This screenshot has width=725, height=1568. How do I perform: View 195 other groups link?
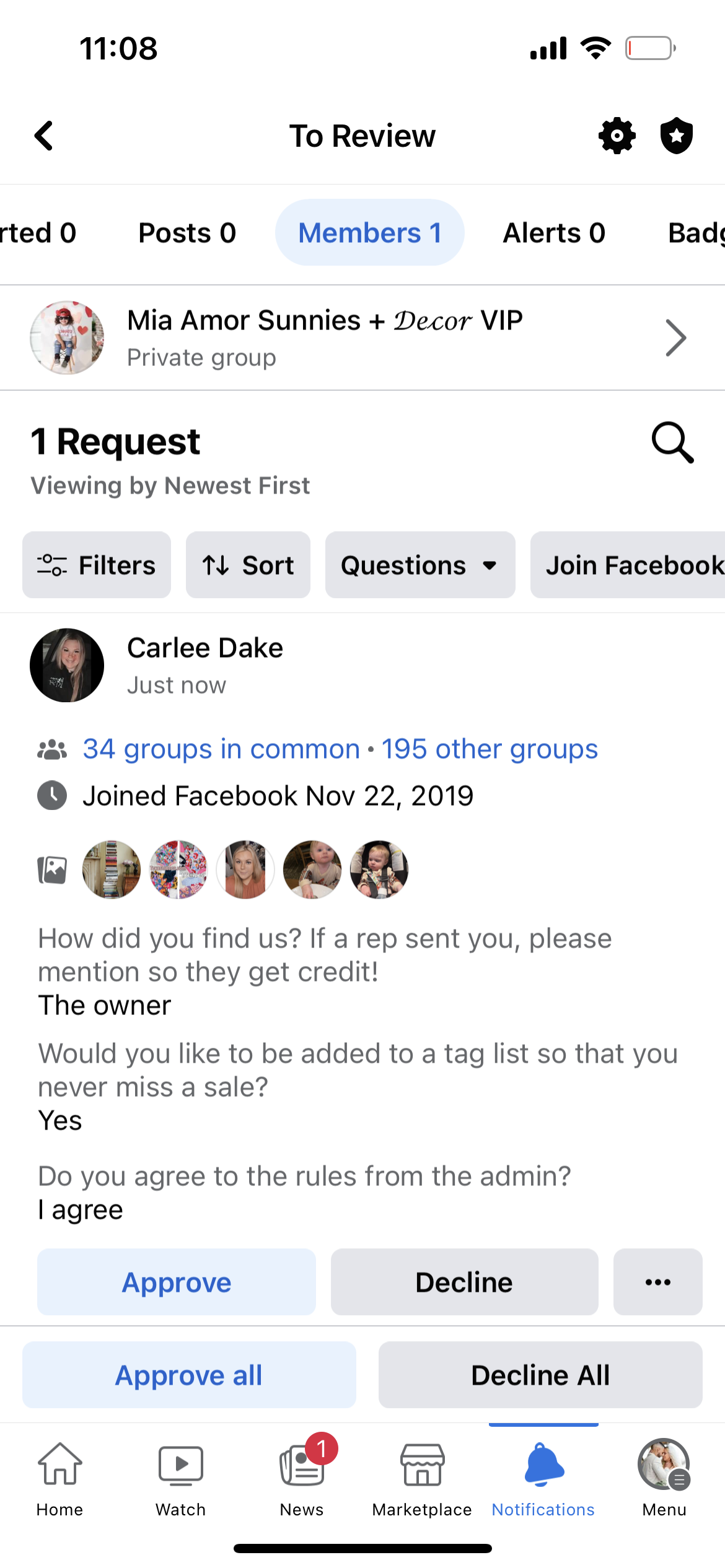[489, 749]
